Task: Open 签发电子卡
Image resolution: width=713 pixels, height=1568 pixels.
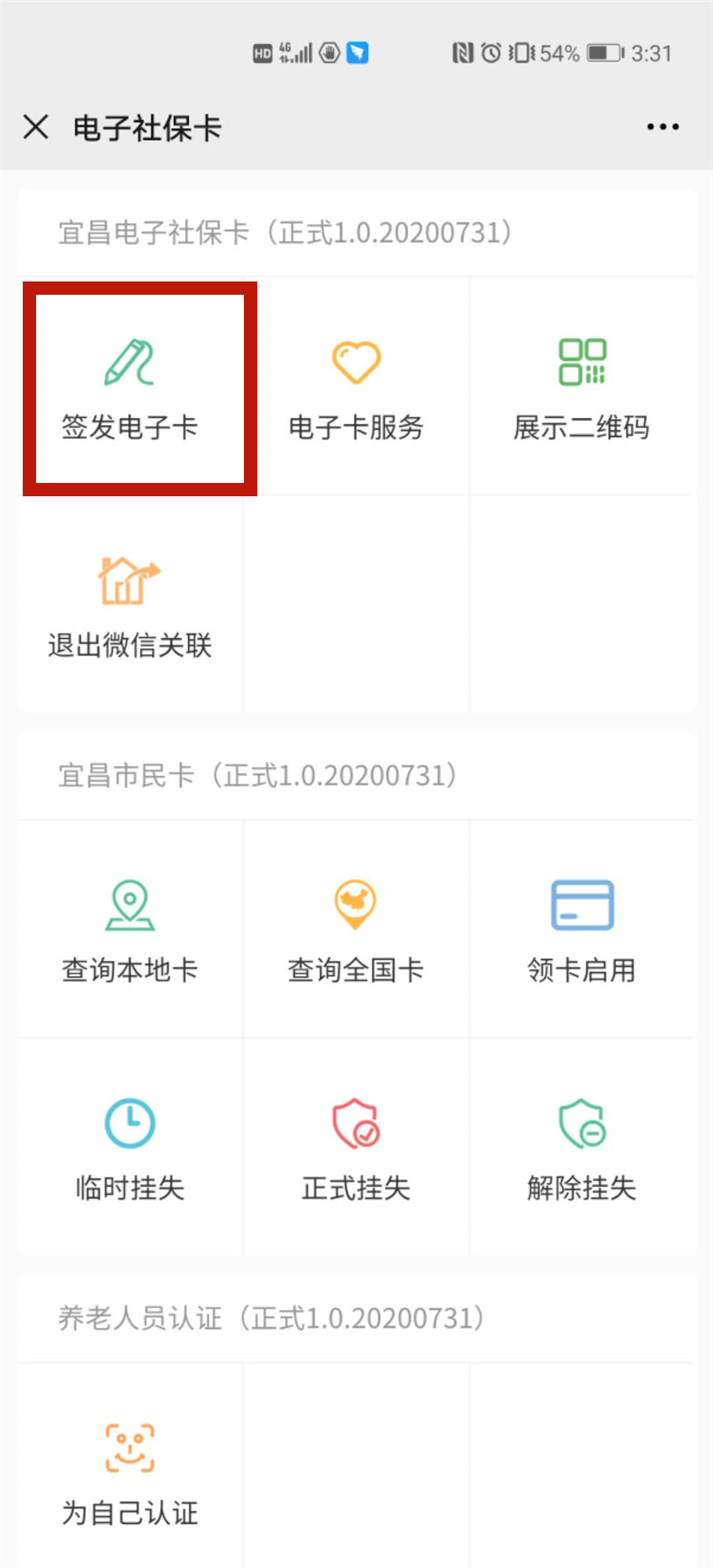Action: 130,389
